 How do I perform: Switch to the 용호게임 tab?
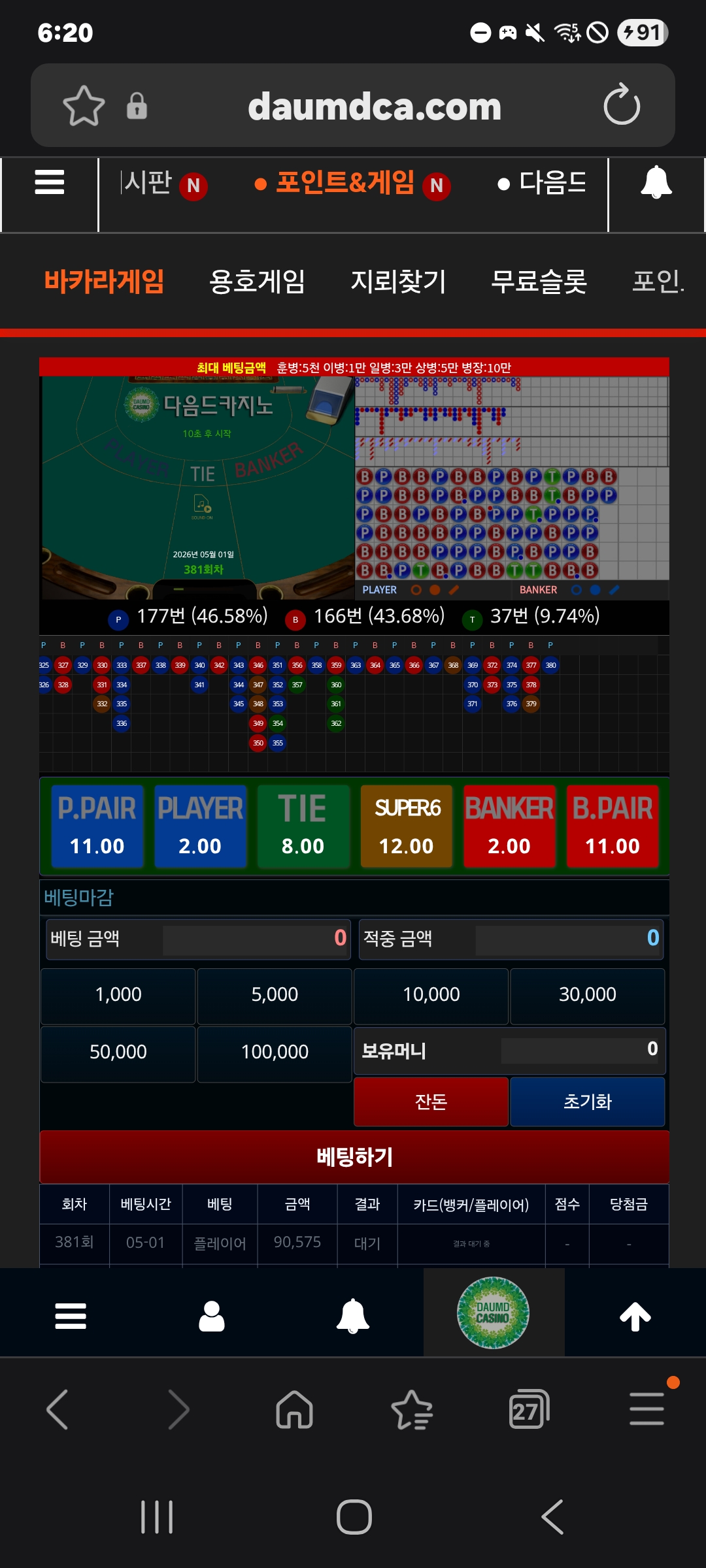(257, 282)
